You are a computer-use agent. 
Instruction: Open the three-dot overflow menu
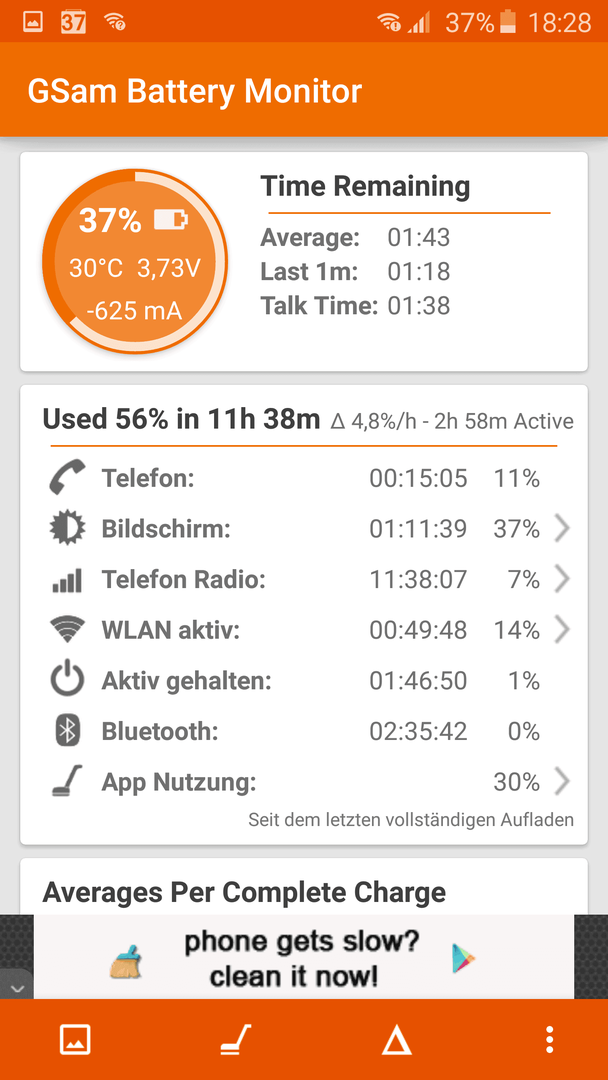point(549,1039)
